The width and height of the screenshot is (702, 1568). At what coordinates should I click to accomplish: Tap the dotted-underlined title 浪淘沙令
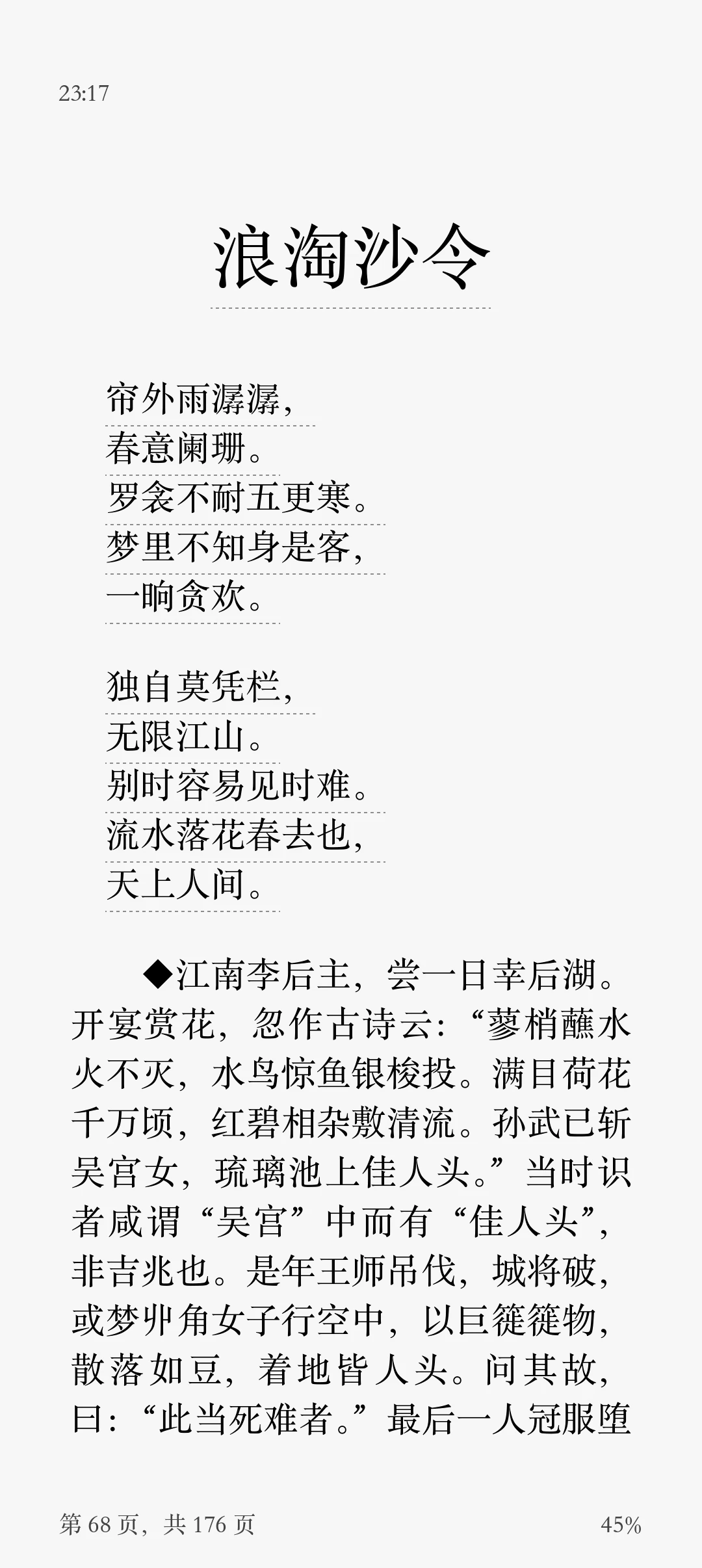pyautogui.click(x=351, y=260)
